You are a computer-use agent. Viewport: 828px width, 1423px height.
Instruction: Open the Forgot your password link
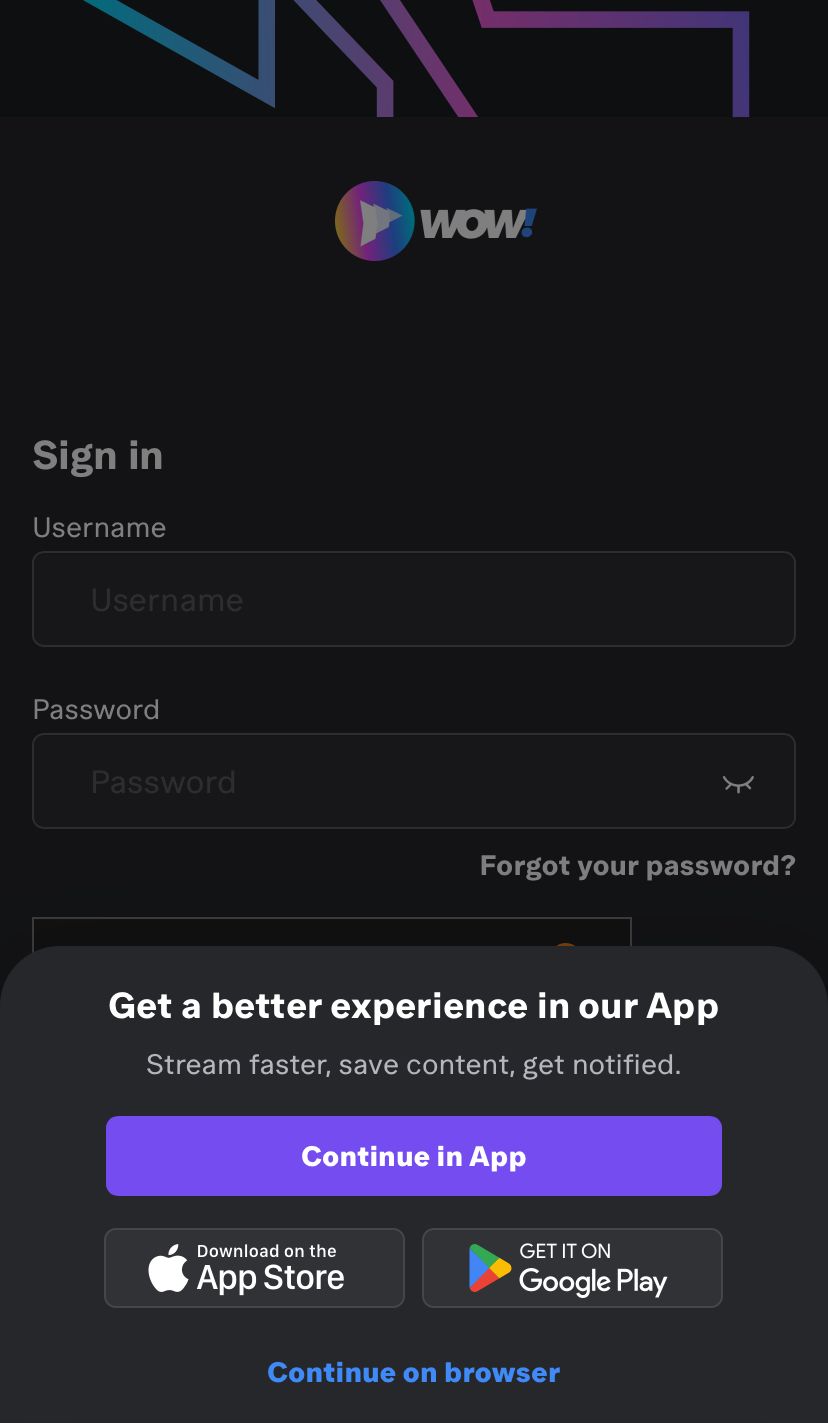pos(637,865)
